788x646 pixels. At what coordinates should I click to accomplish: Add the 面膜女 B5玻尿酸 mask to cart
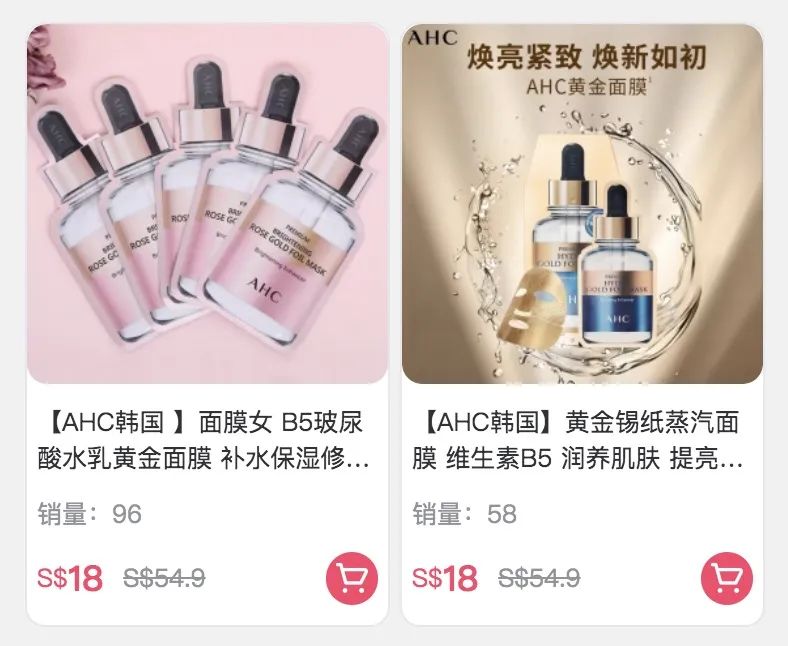(352, 578)
